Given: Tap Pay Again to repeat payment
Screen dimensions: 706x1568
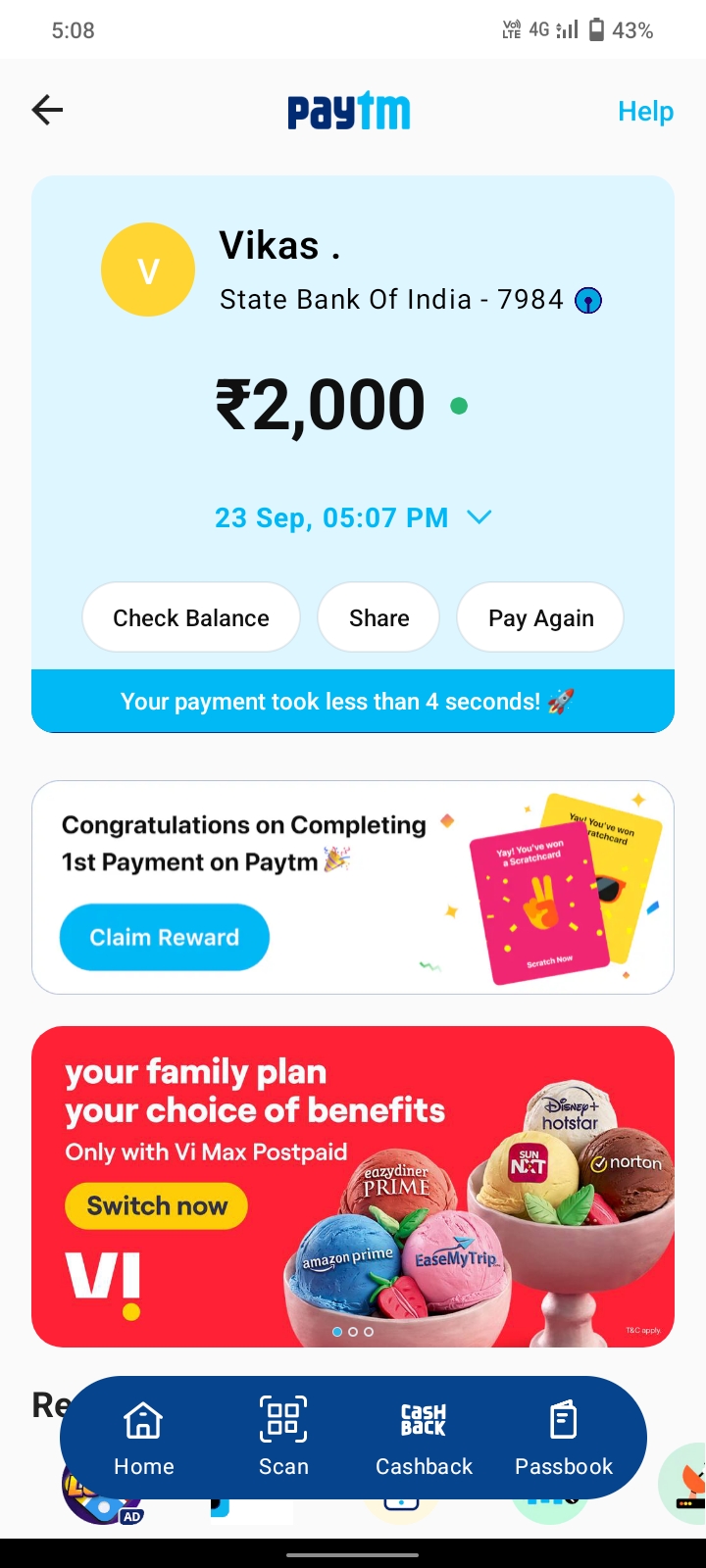Looking at the screenshot, I should (540, 617).
